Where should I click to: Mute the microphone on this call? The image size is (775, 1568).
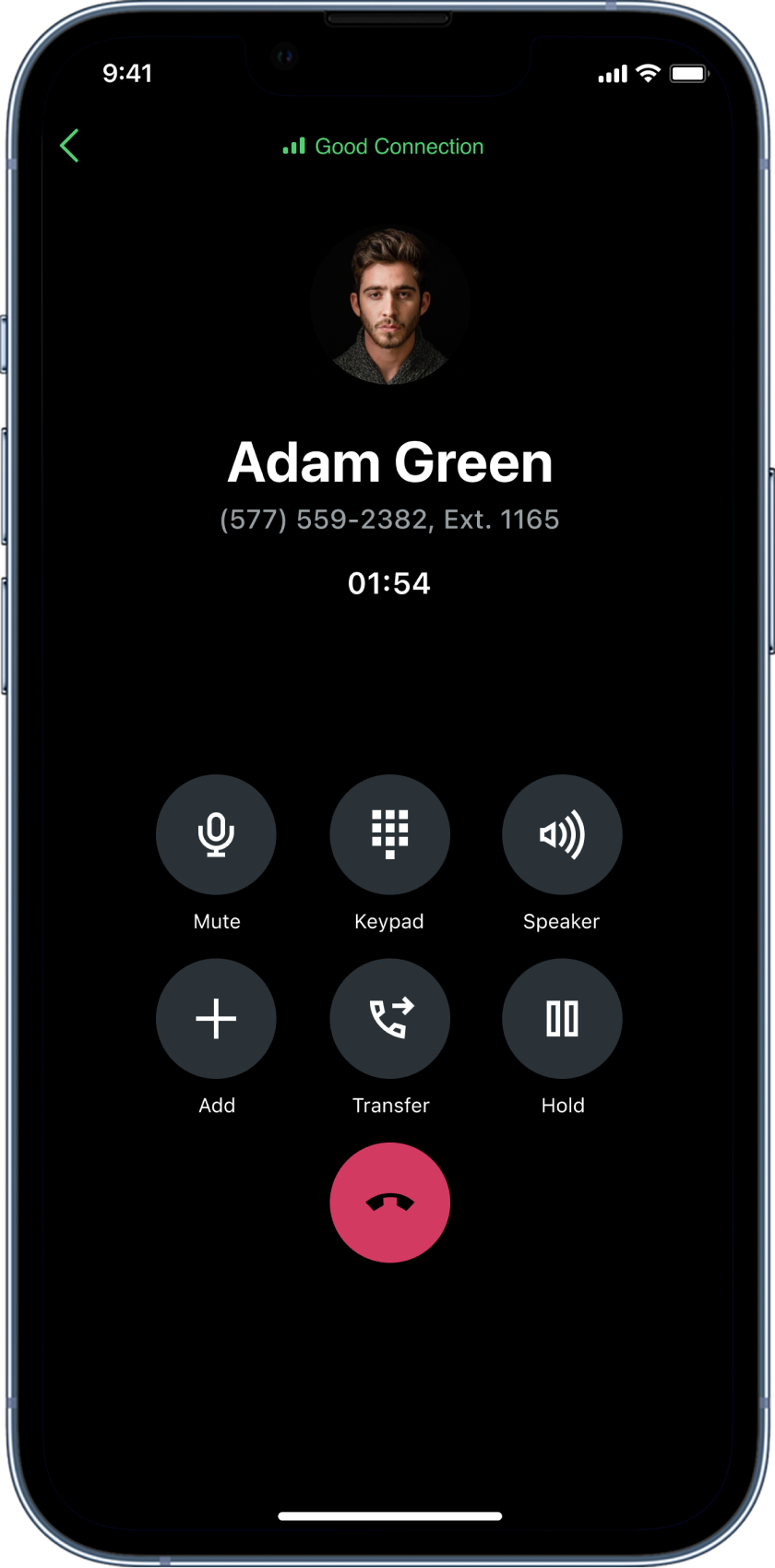click(x=216, y=834)
